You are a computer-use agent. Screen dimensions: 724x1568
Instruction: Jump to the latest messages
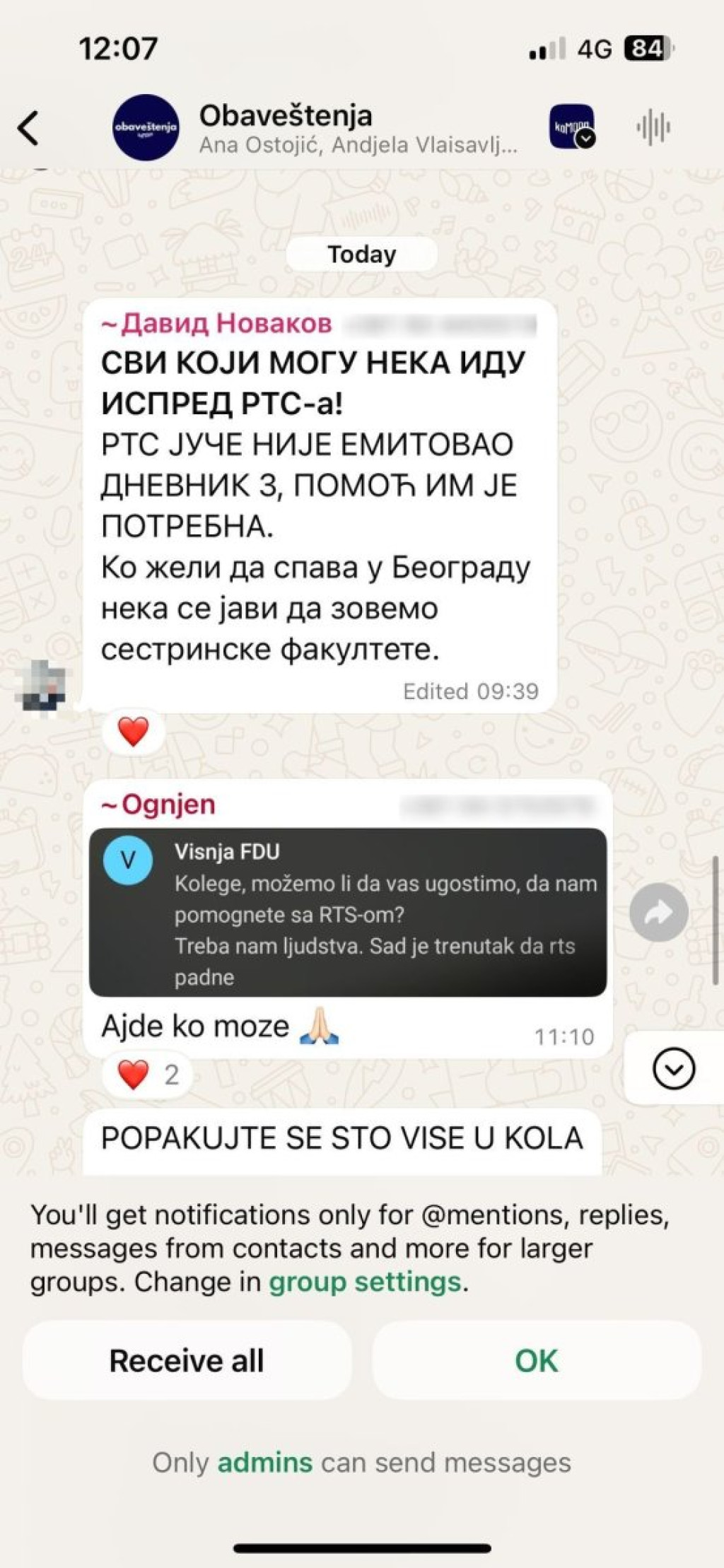[673, 1068]
